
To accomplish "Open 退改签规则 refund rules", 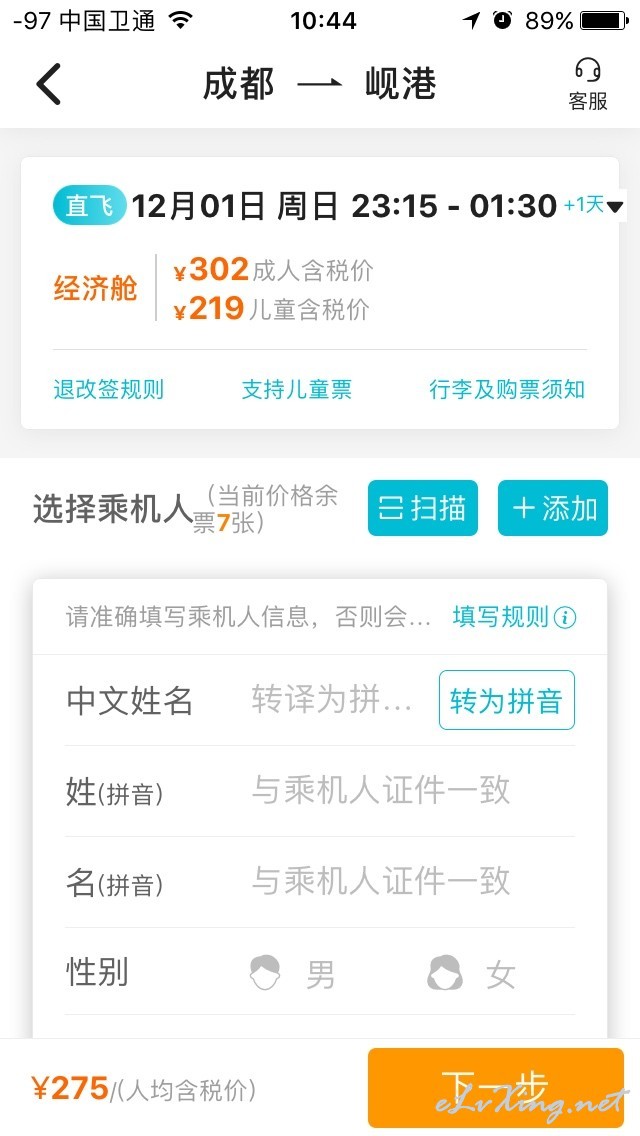I will coord(109,390).
